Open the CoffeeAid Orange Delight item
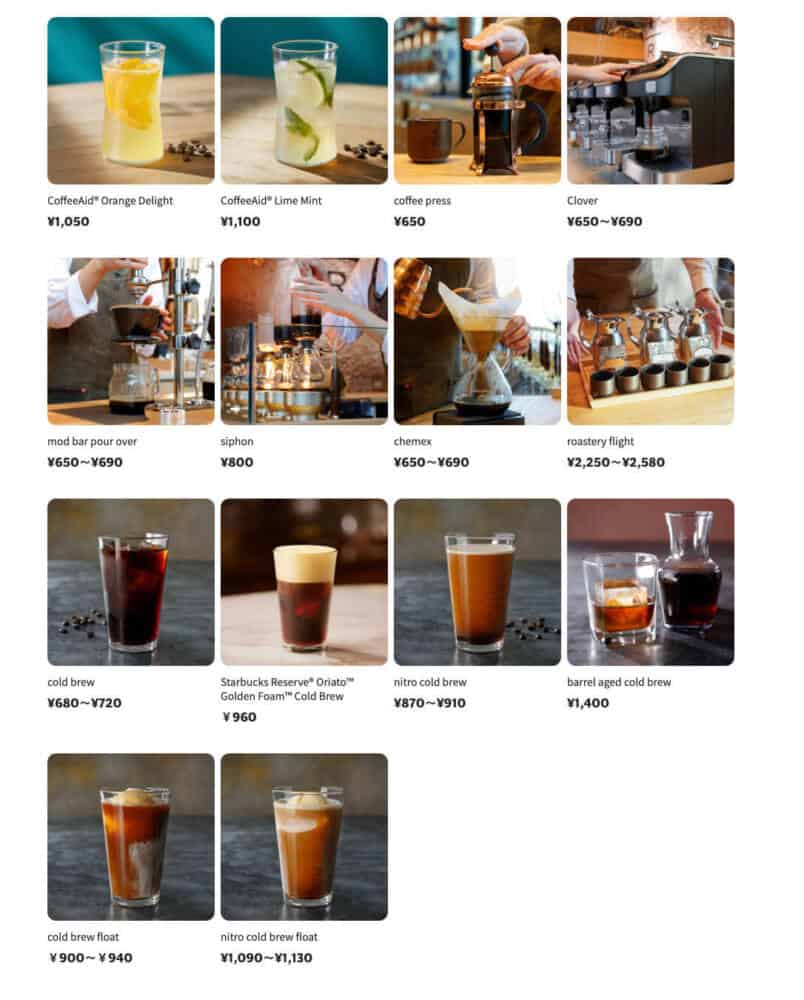 [x=131, y=100]
